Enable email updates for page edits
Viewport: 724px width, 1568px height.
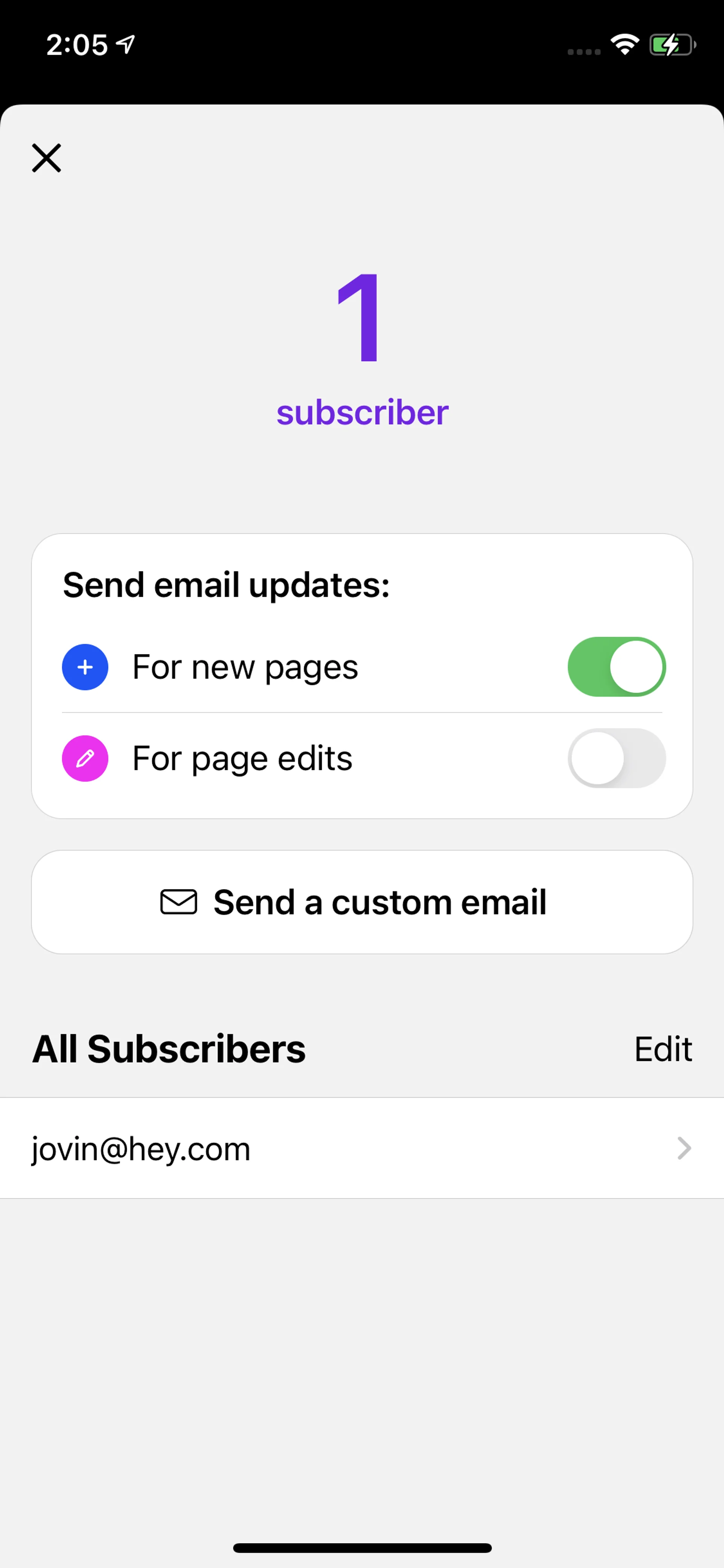pyautogui.click(x=616, y=758)
